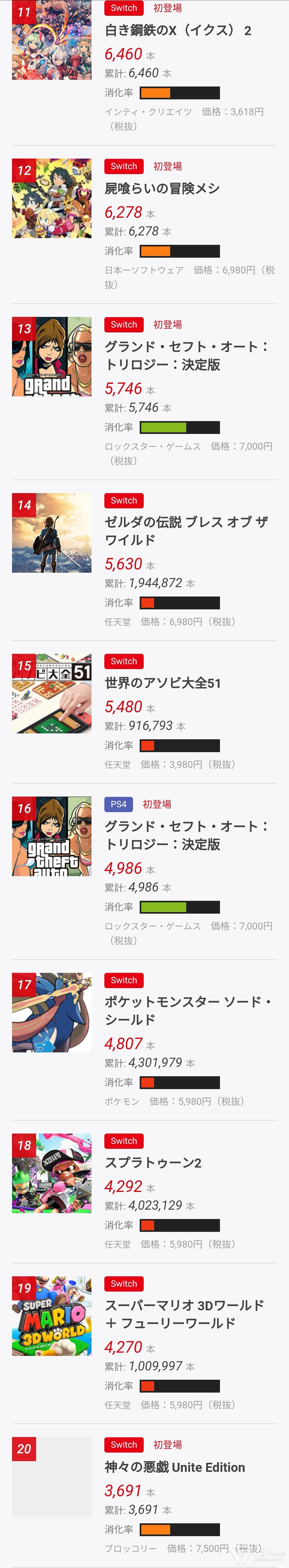Open 神々の悪戯 Unite Edition entry
The width and height of the screenshot is (289, 1568).
(x=175, y=1467)
